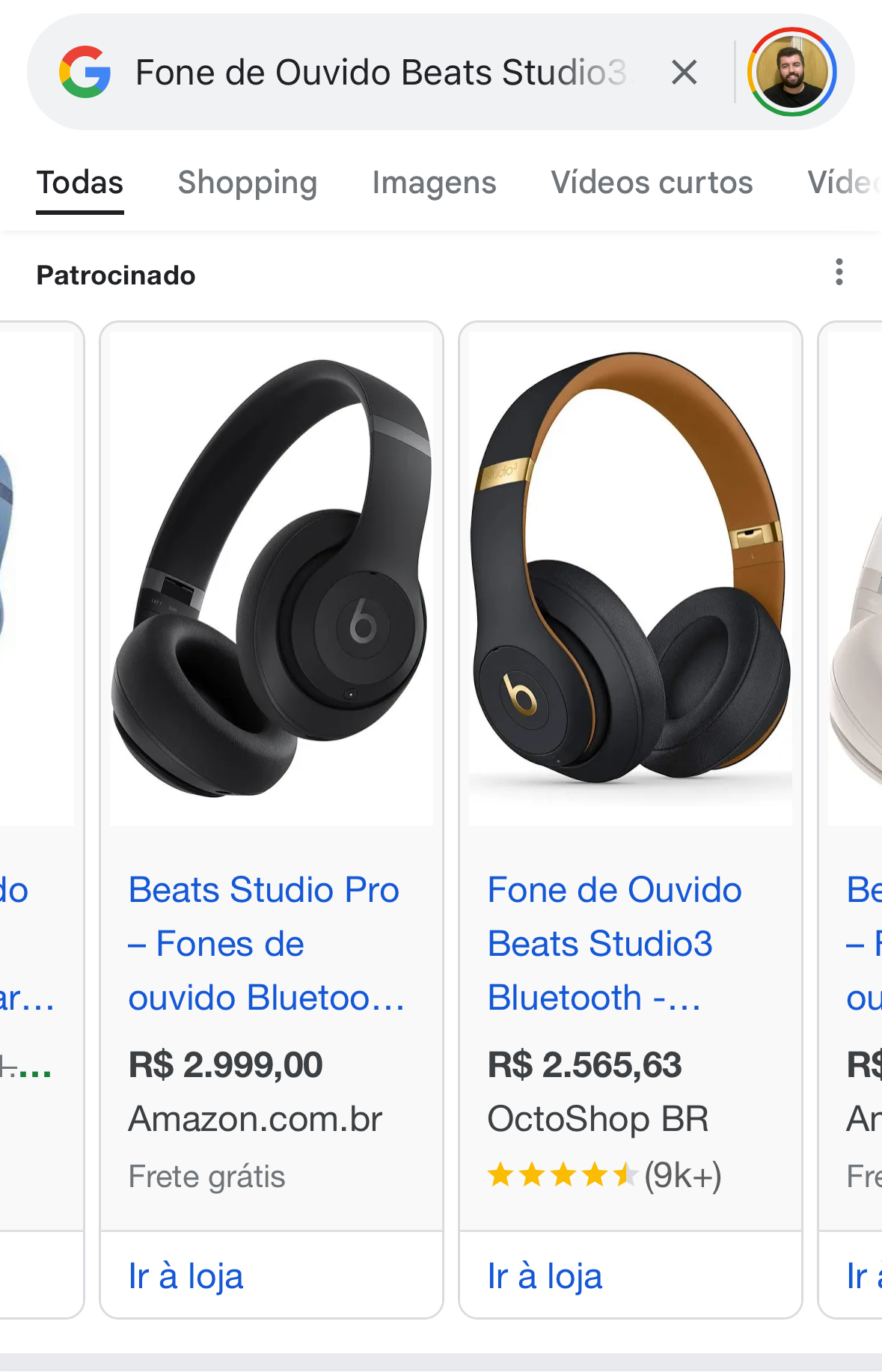This screenshot has height=1372, width=882.
Task: Open the Beats Studio Pro title link
Action: [x=265, y=943]
